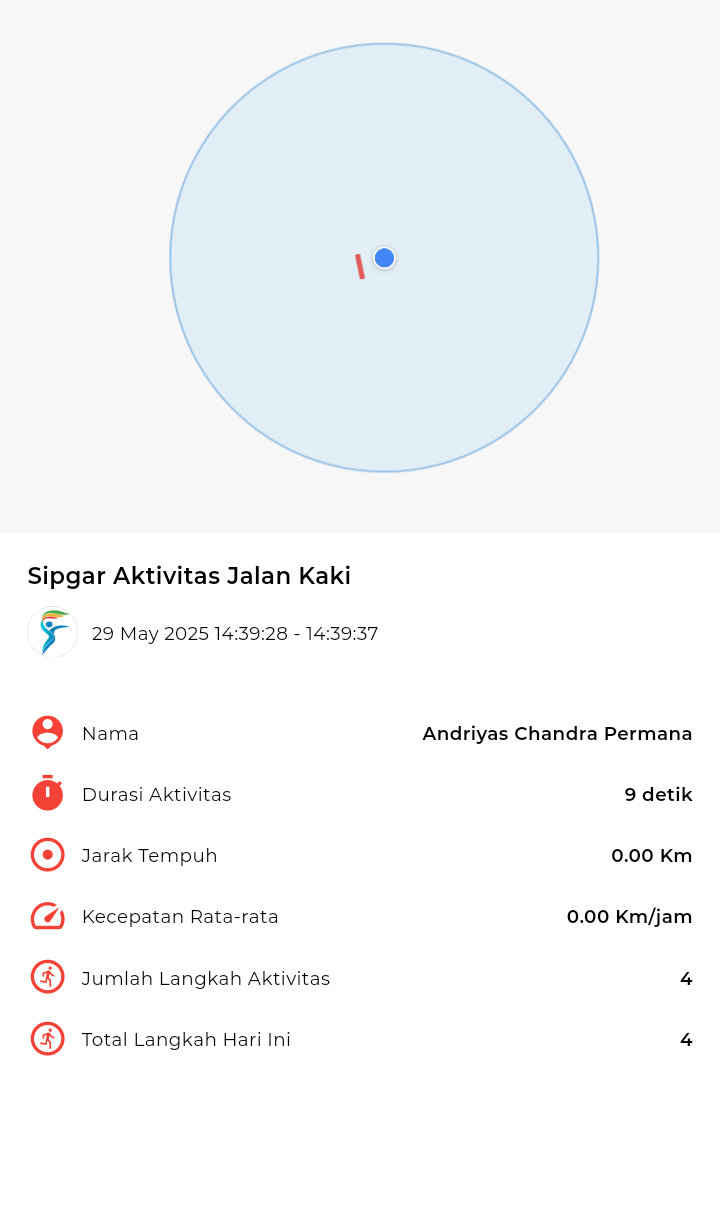The height and width of the screenshot is (1224, 720).
Task: Select the title Sipgar Aktivitas Jalan Kaki
Action: (189, 576)
